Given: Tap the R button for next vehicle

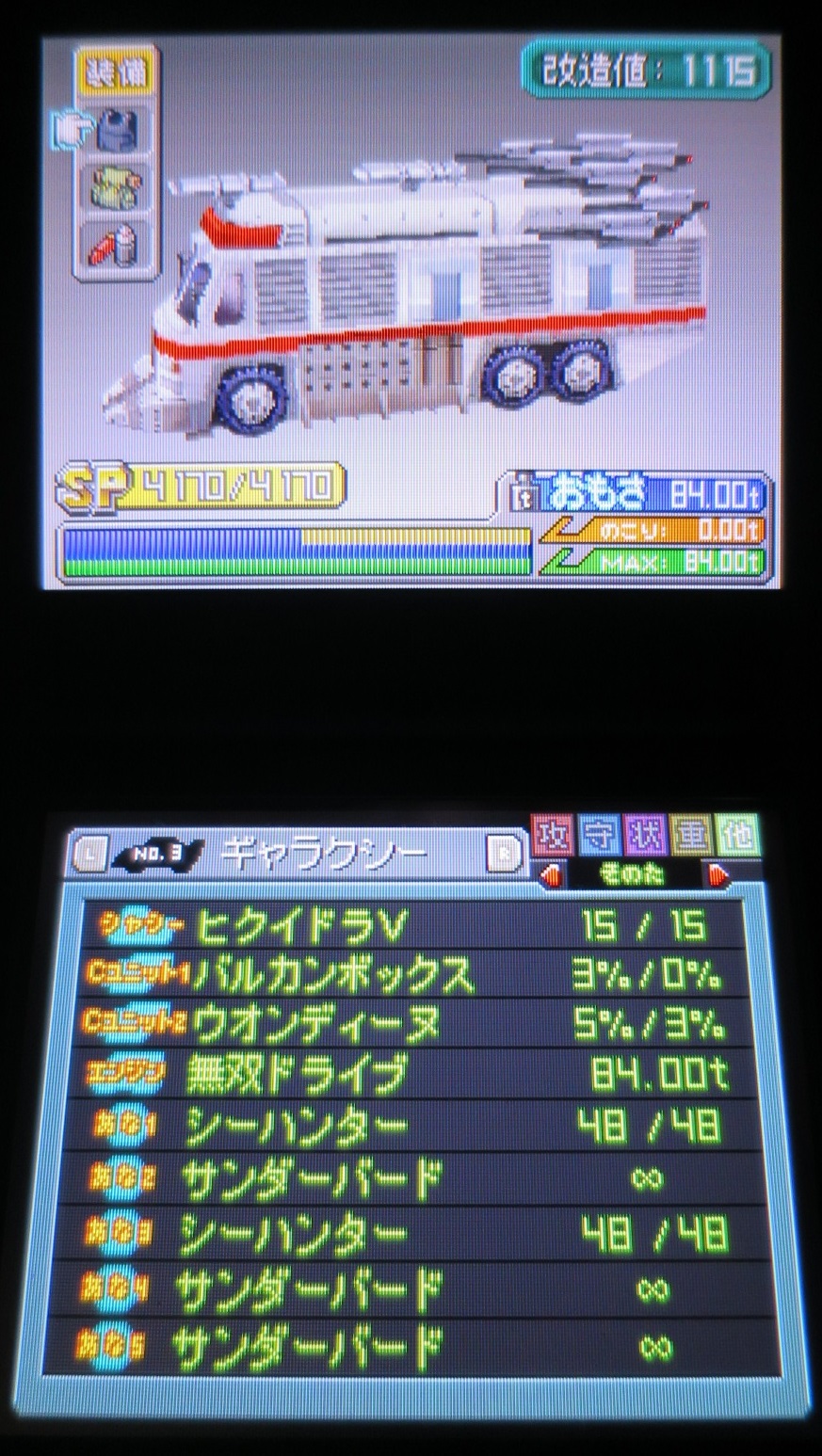Looking at the screenshot, I should click(504, 855).
